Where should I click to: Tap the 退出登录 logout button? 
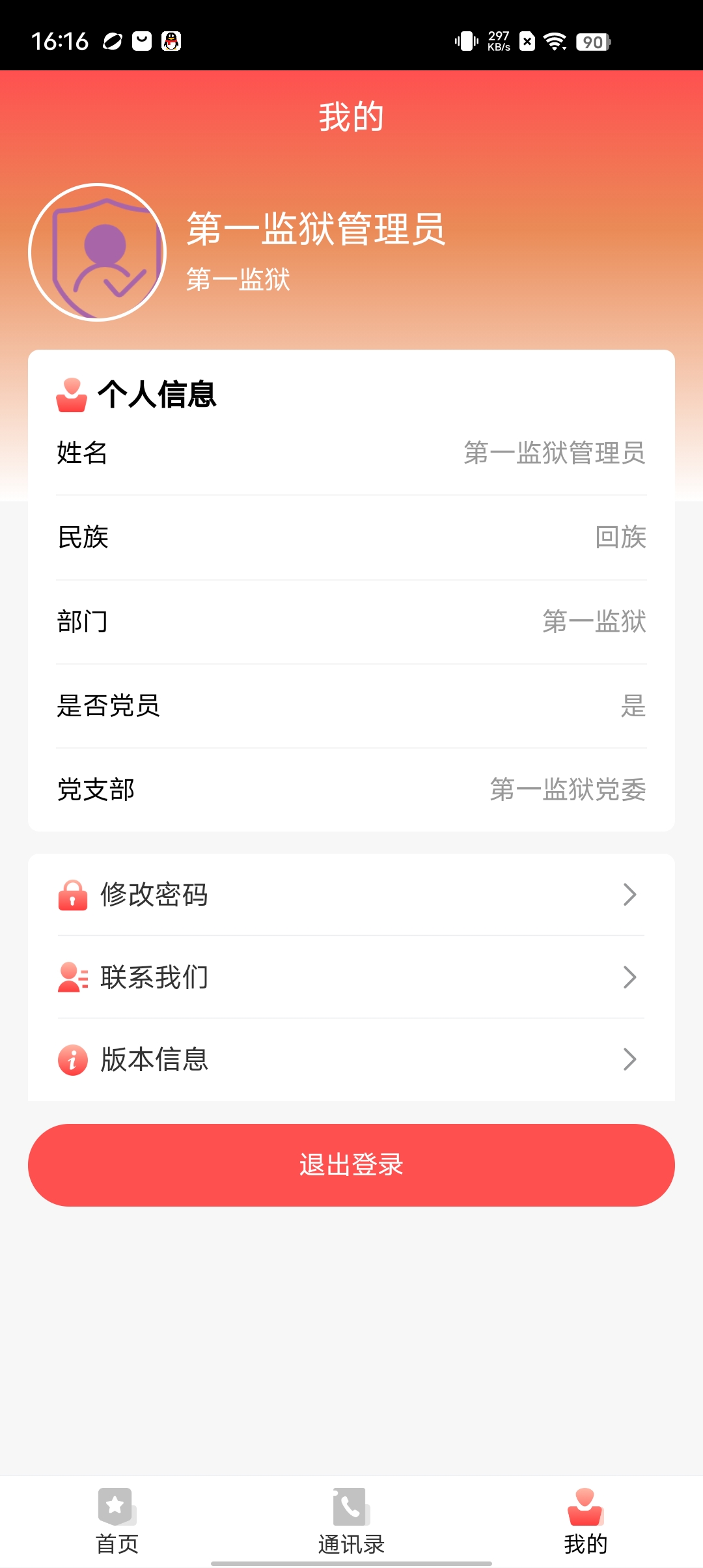[351, 1165]
